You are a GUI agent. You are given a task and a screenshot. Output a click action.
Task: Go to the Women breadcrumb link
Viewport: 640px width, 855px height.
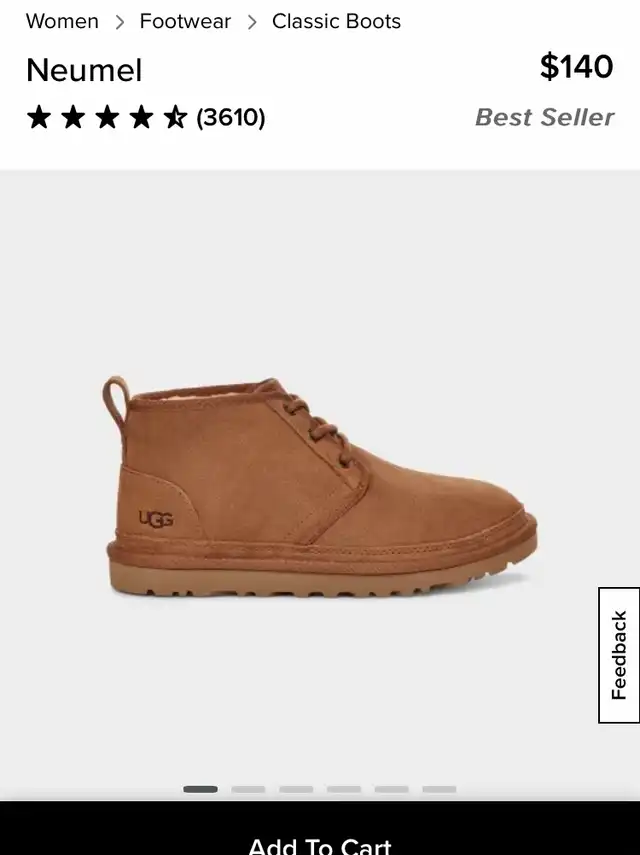pyautogui.click(x=62, y=21)
